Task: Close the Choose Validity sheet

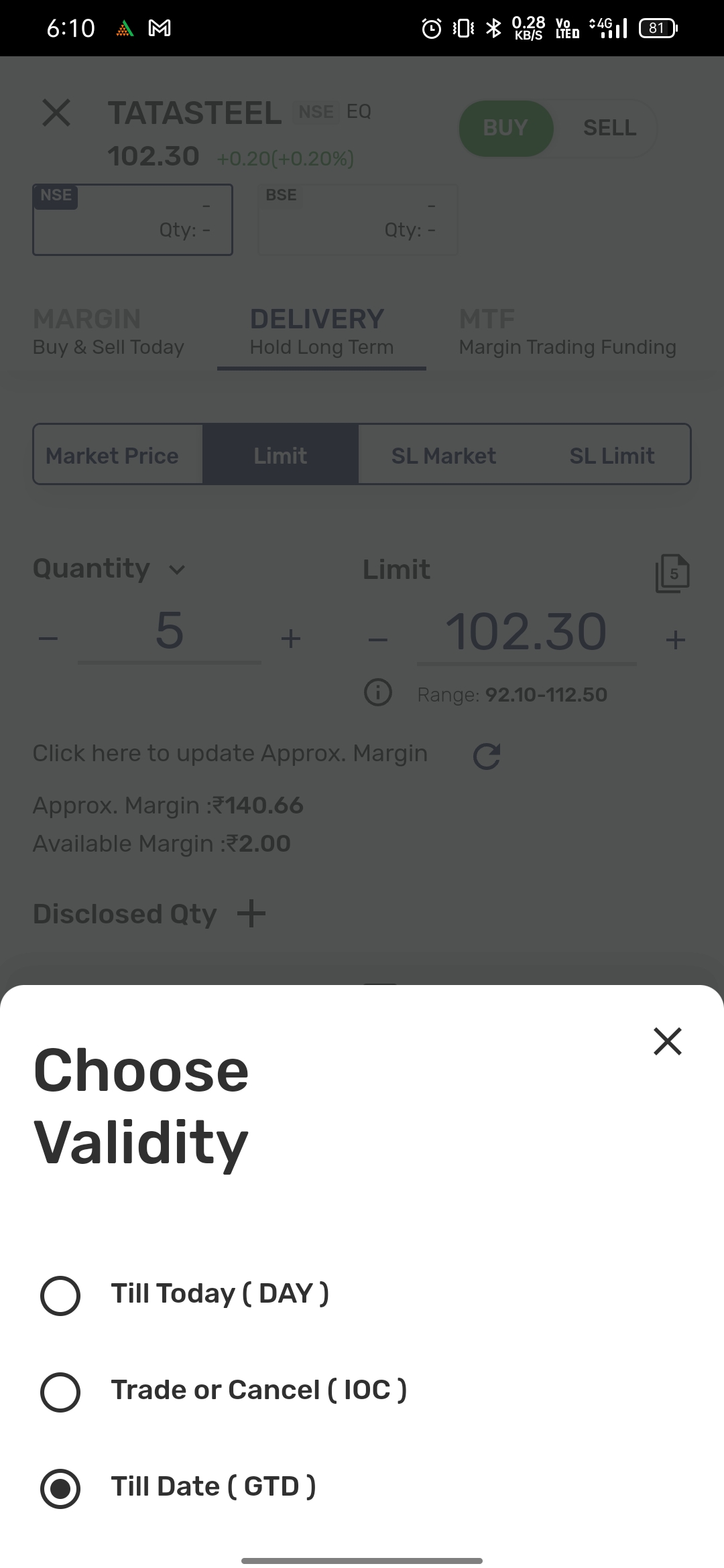Action: 667,1041
